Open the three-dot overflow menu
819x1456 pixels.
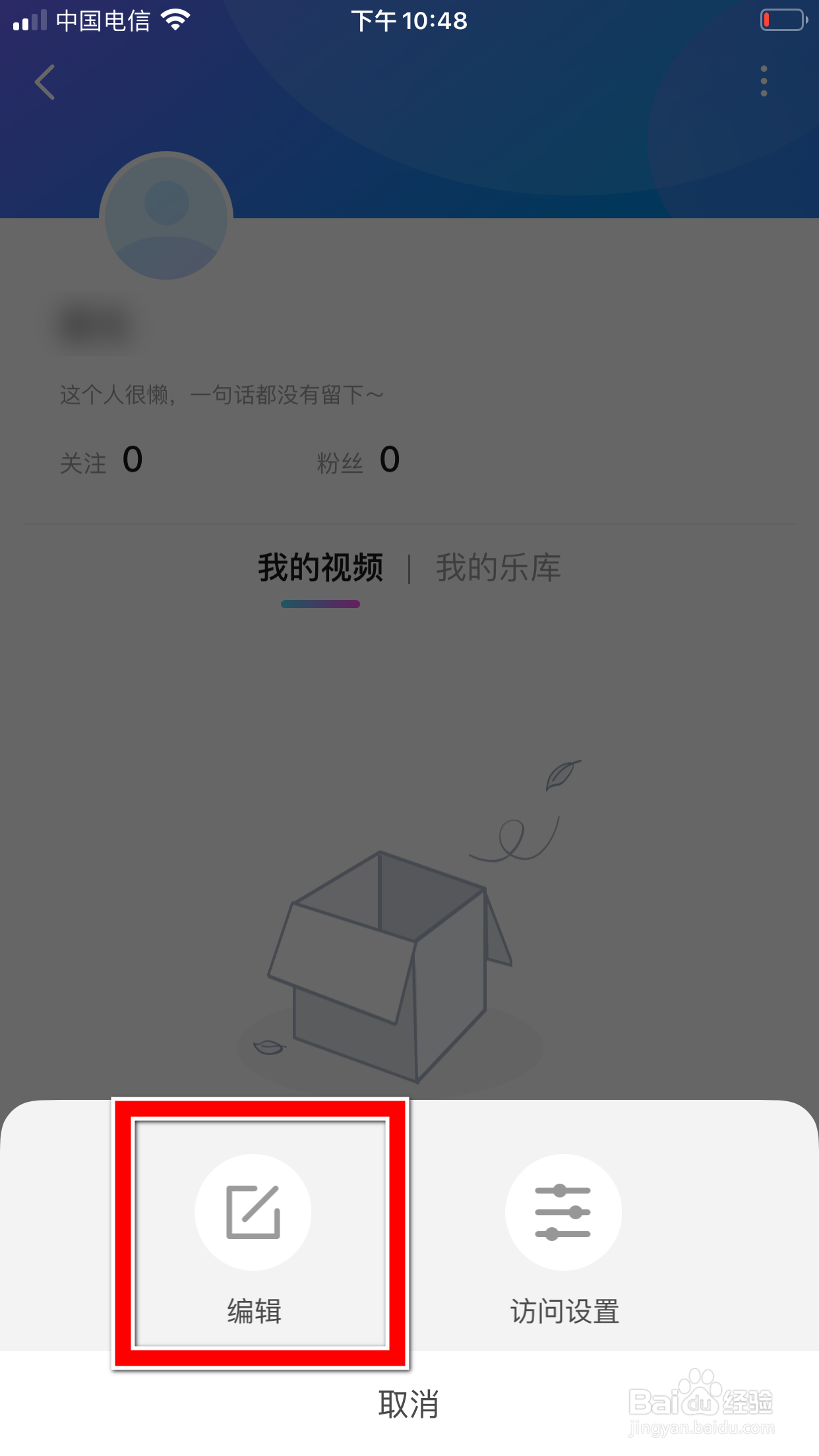coord(763,82)
